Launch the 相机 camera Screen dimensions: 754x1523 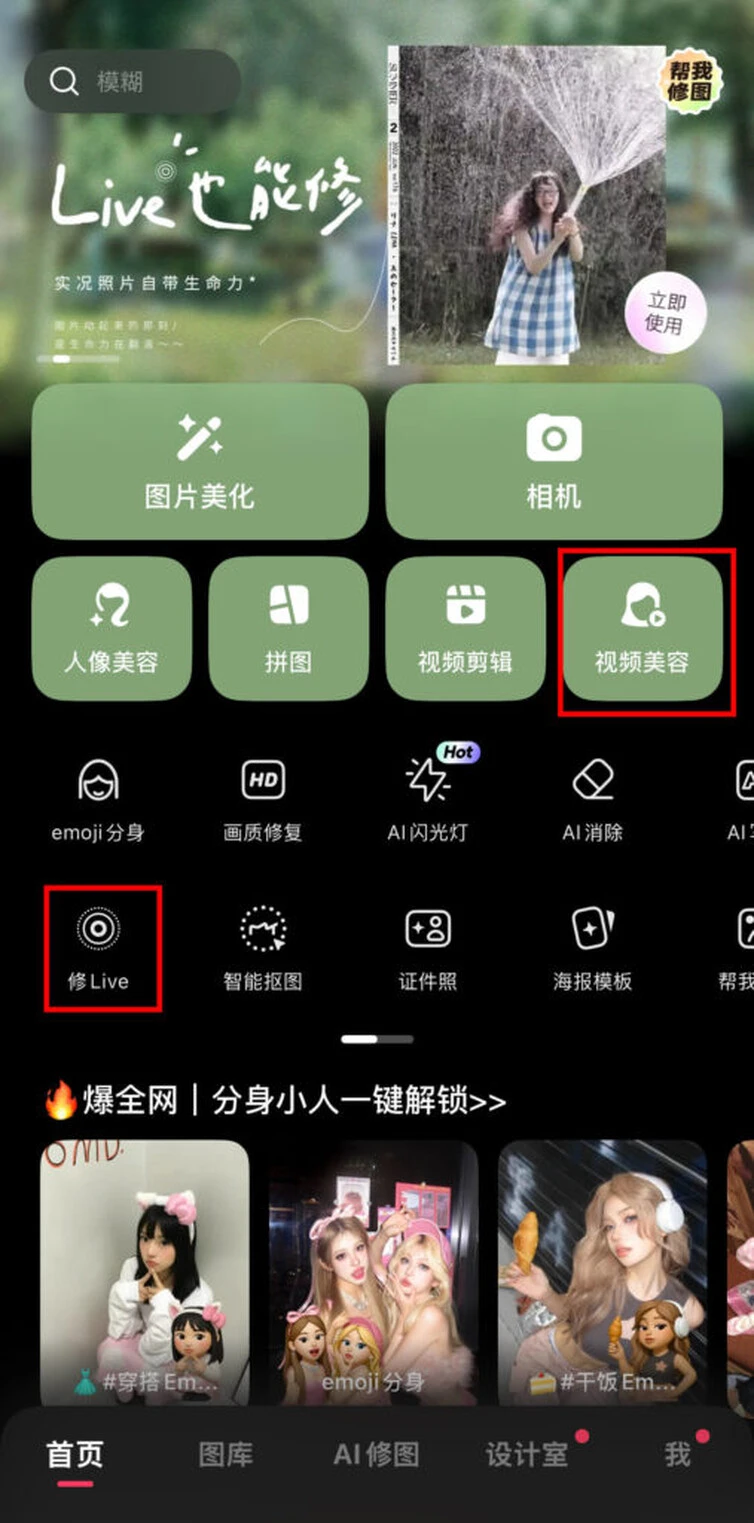(553, 462)
